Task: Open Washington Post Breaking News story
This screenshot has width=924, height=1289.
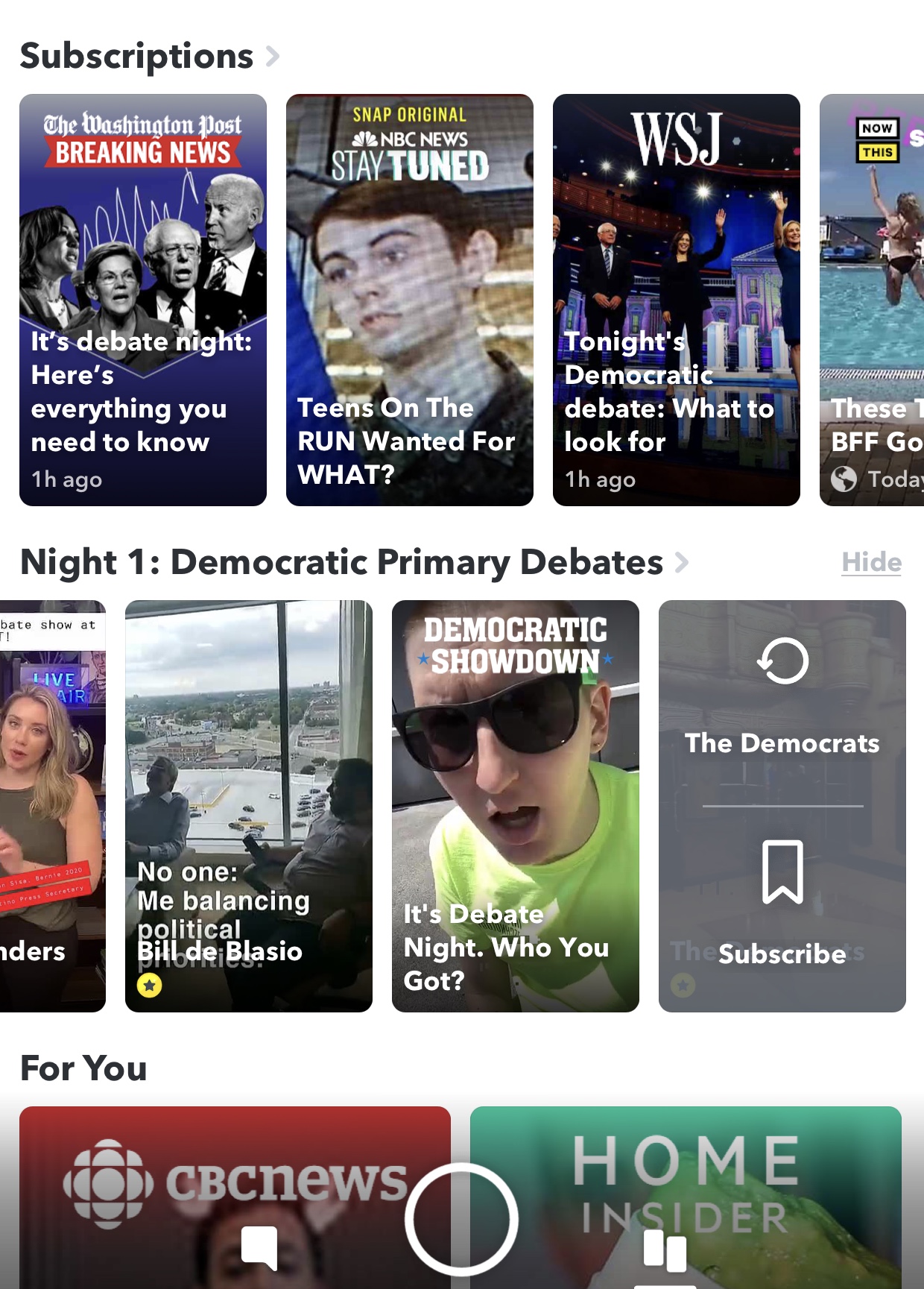Action: [x=143, y=300]
